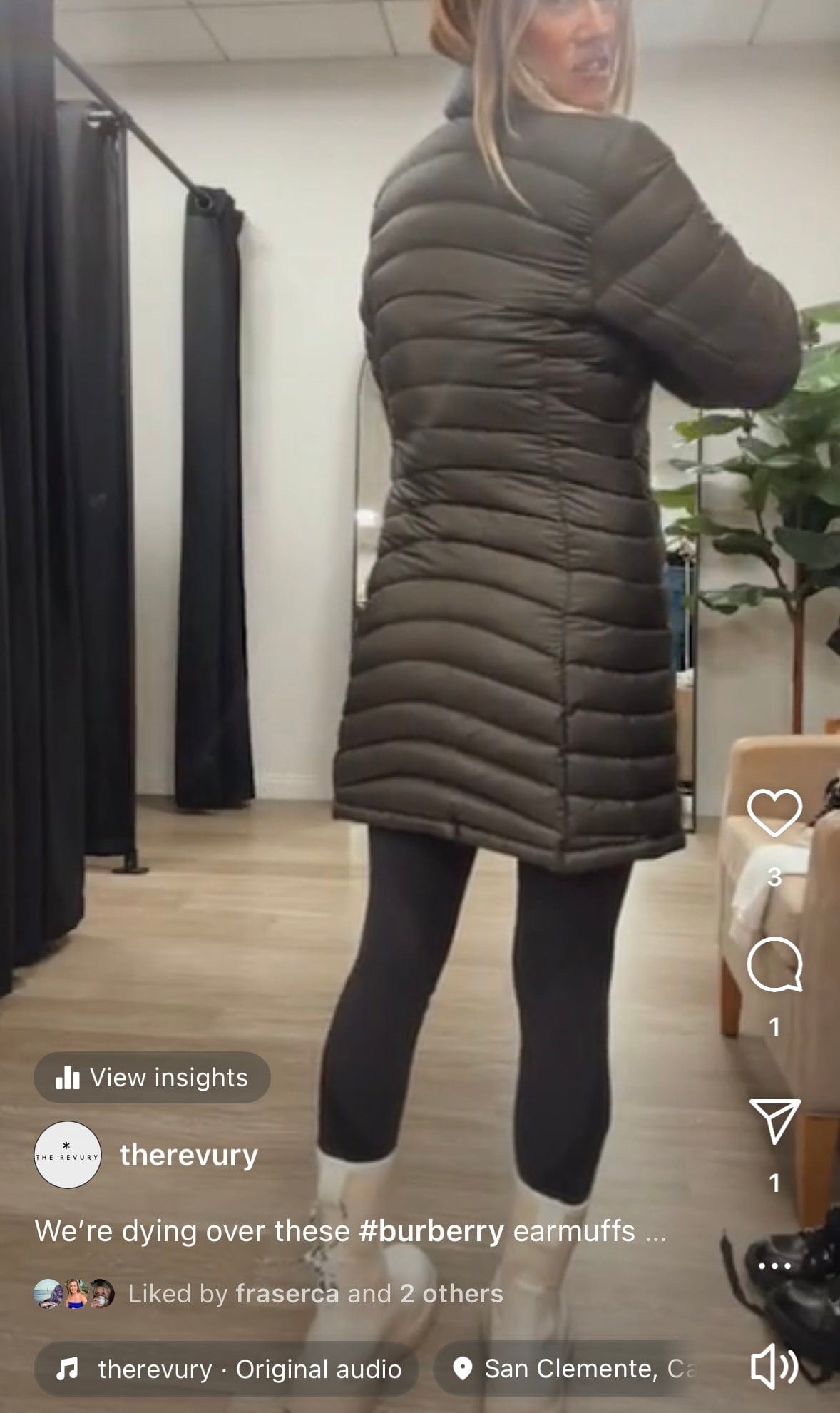Image resolution: width=840 pixels, height=1413 pixels.
Task: Open the three-dot more options menu
Action: pos(774,1266)
